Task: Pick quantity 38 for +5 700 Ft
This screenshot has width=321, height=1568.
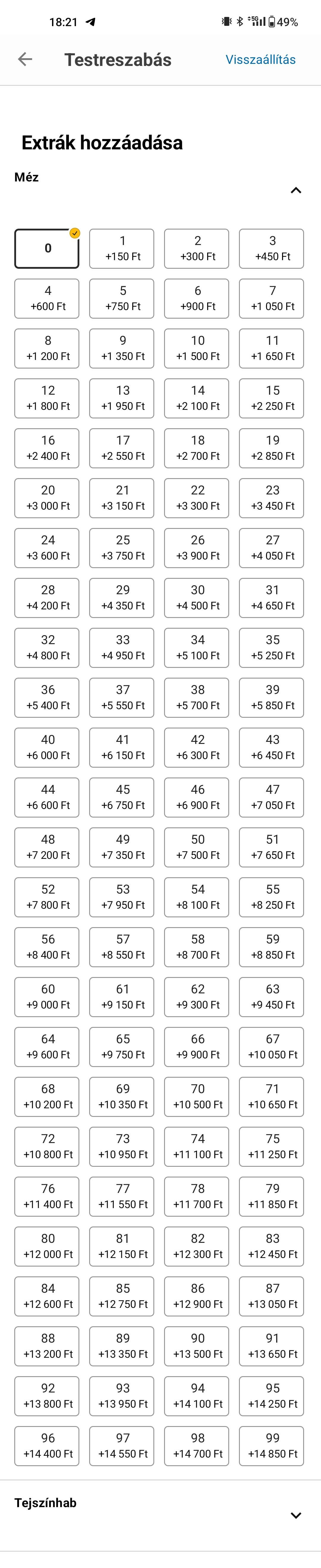Action: (197, 698)
